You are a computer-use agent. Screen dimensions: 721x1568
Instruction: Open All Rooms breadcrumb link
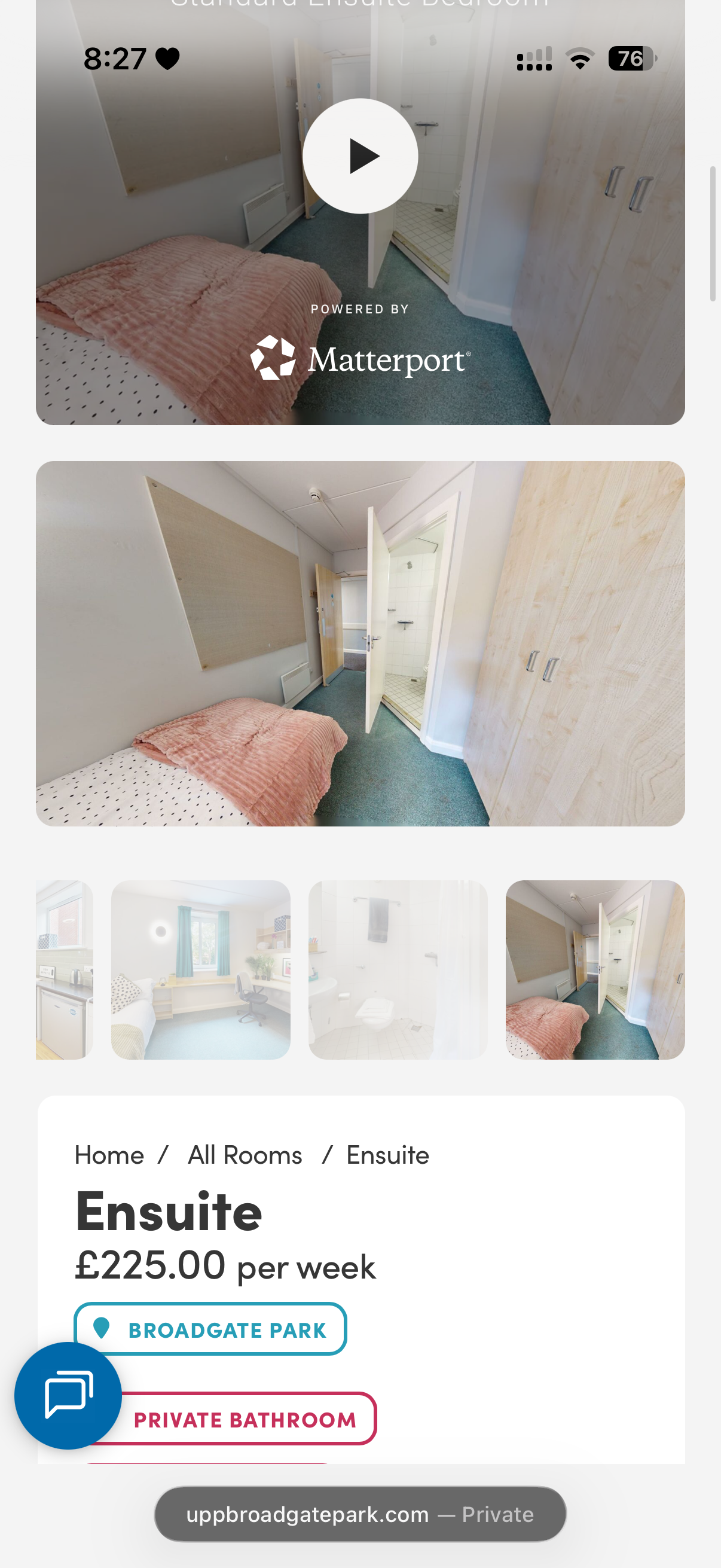[x=245, y=1155]
